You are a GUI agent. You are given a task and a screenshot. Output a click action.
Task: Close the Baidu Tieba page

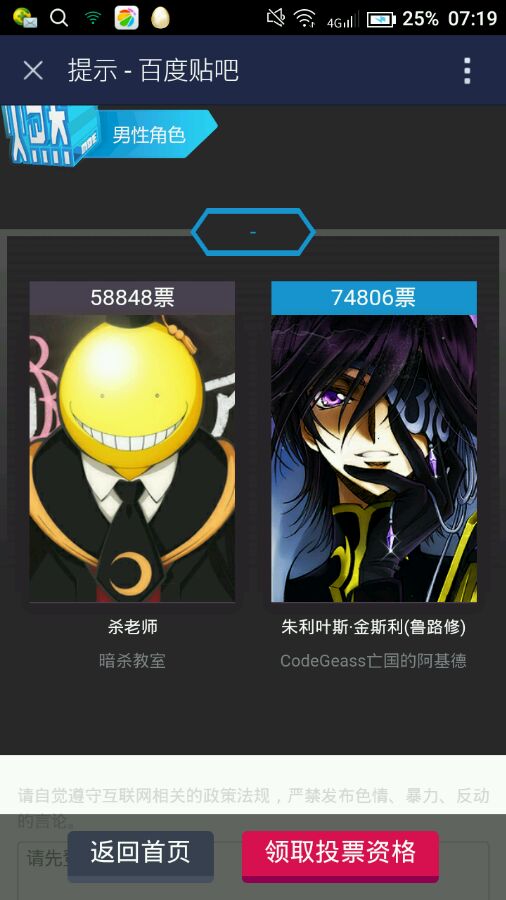tap(33, 71)
